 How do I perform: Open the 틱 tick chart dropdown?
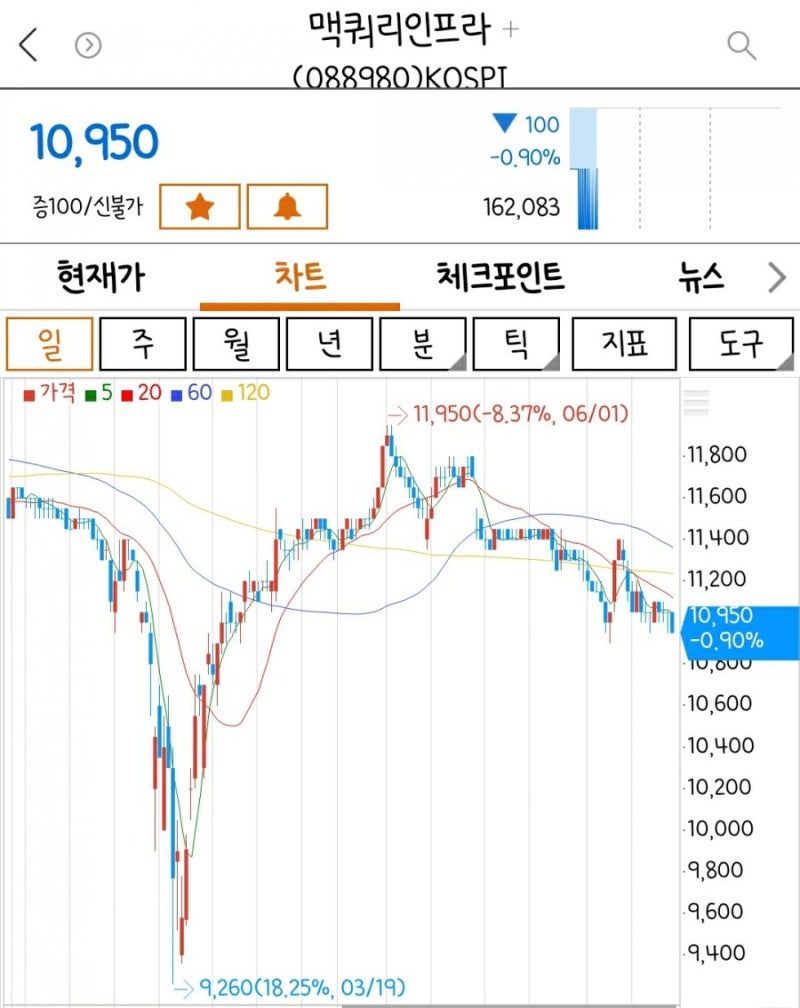point(516,343)
